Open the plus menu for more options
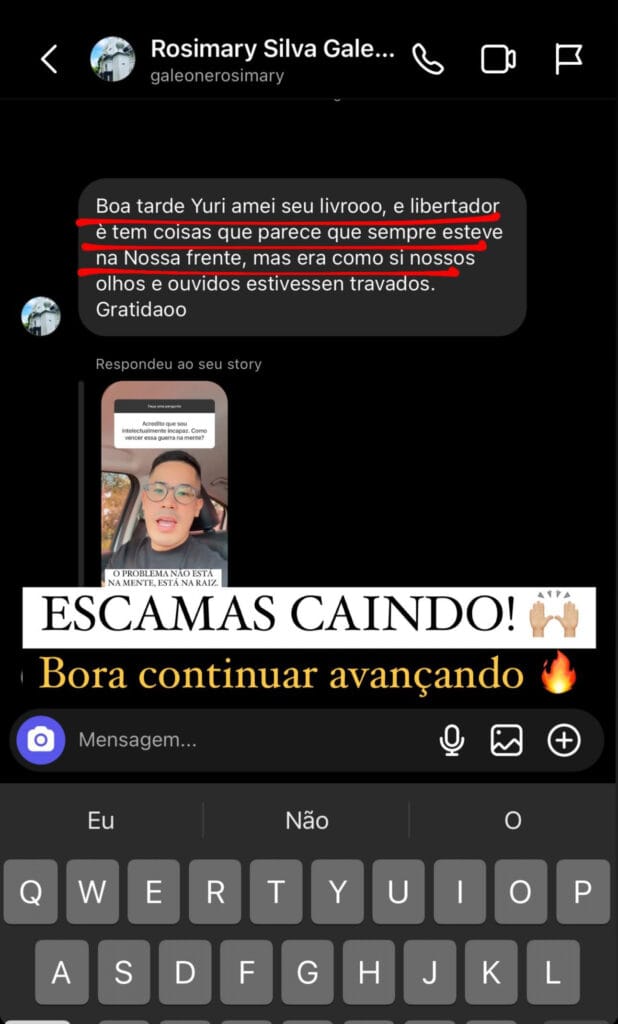Viewport: 618px width, 1024px height. click(x=564, y=740)
